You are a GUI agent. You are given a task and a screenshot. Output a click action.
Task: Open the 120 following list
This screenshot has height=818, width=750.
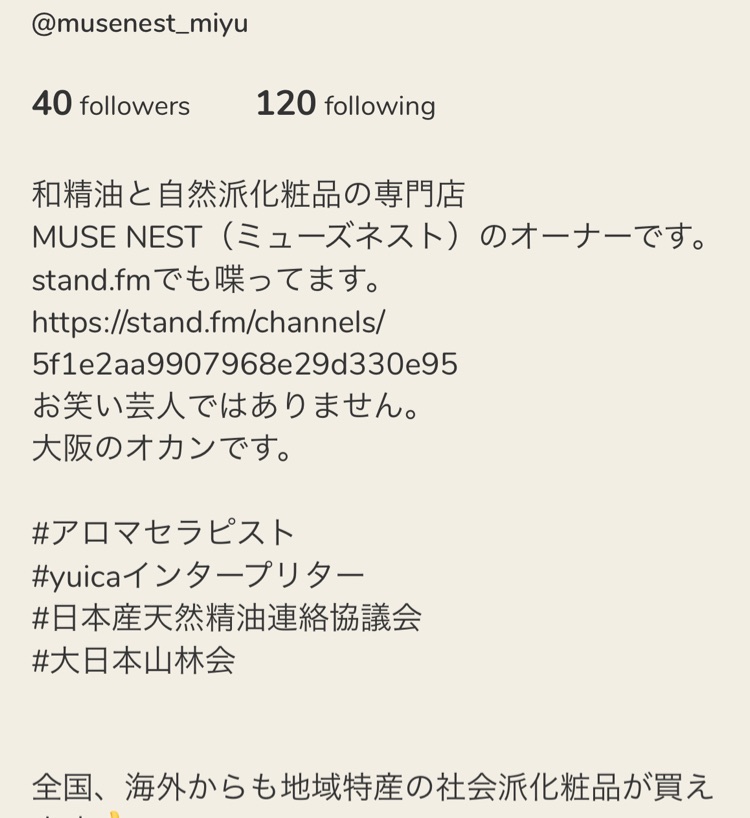pyautogui.click(x=346, y=104)
